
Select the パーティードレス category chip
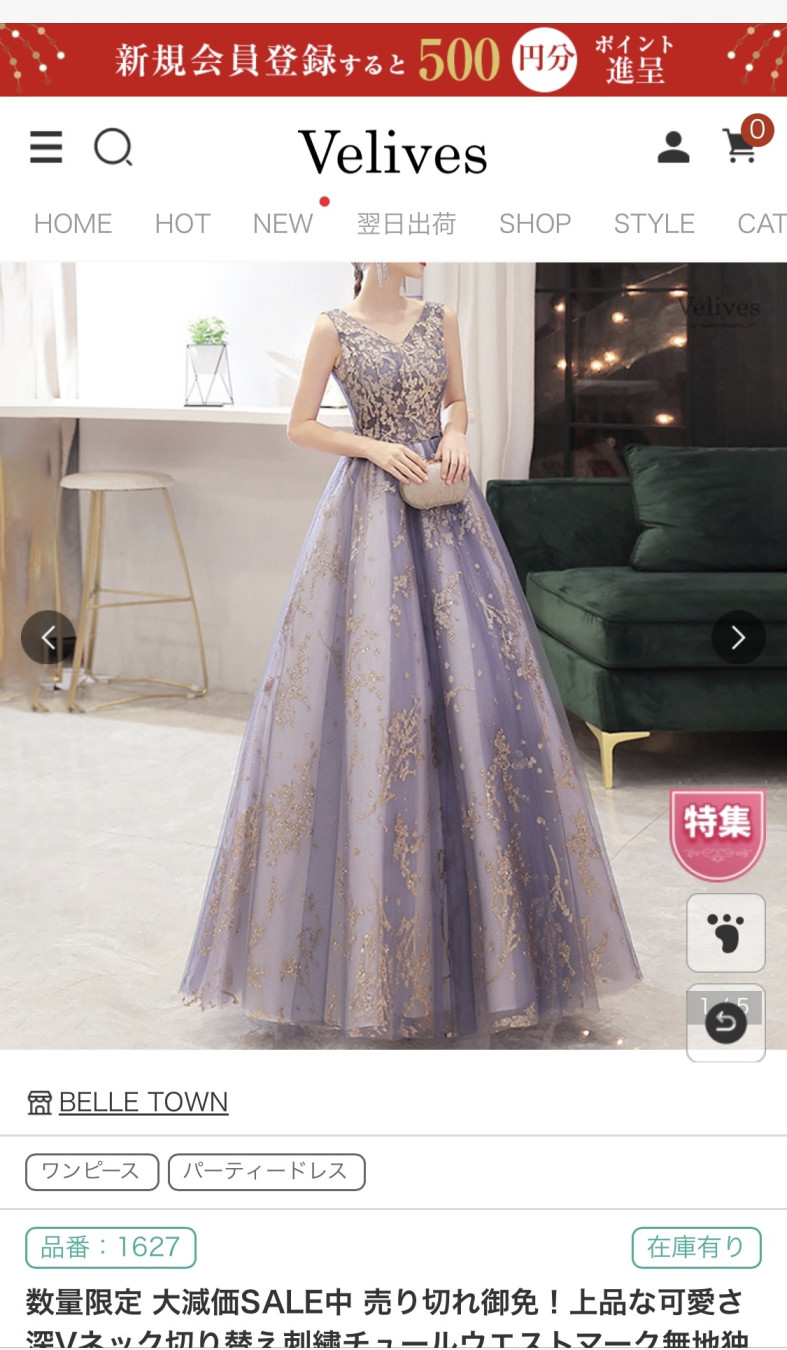[266, 1172]
